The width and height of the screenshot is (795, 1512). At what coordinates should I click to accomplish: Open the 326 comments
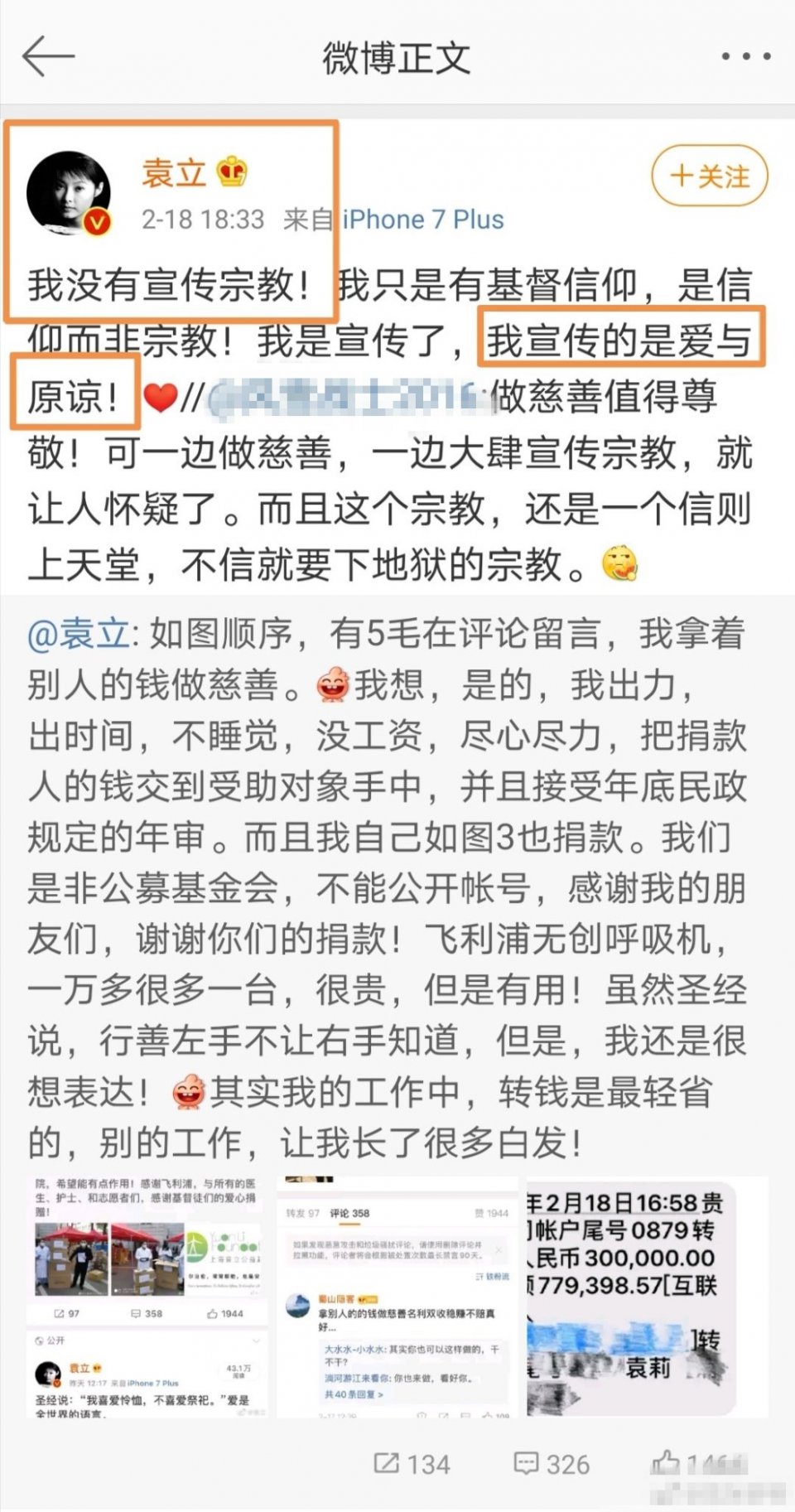(552, 1464)
